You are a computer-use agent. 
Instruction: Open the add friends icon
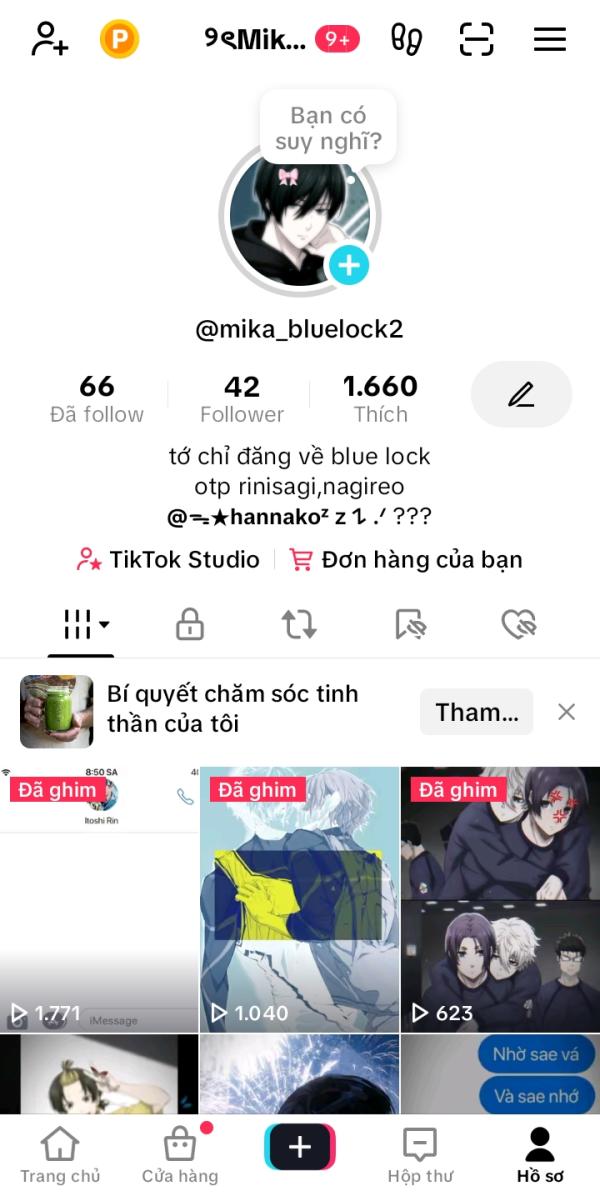pos(50,39)
